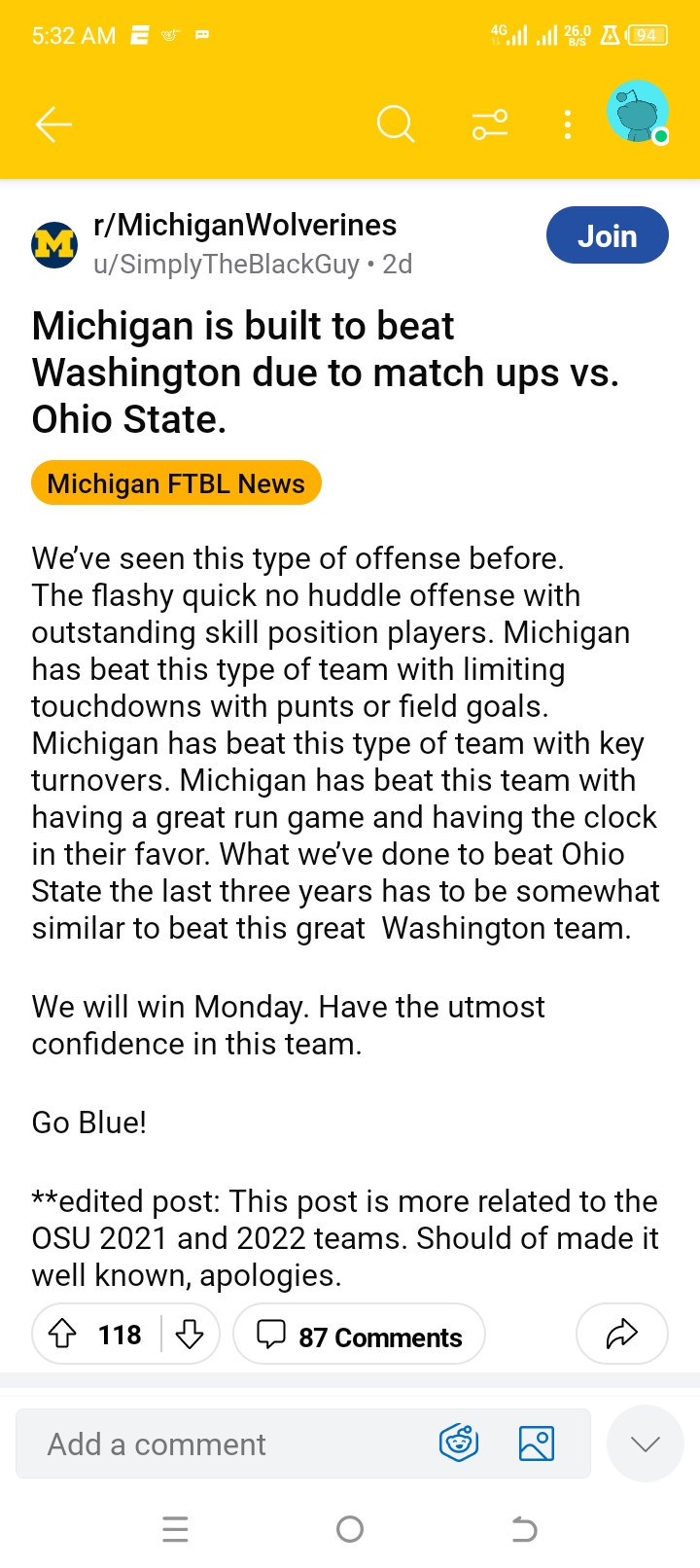Upvote this post
This screenshot has width=700, height=1568.
click(63, 1334)
